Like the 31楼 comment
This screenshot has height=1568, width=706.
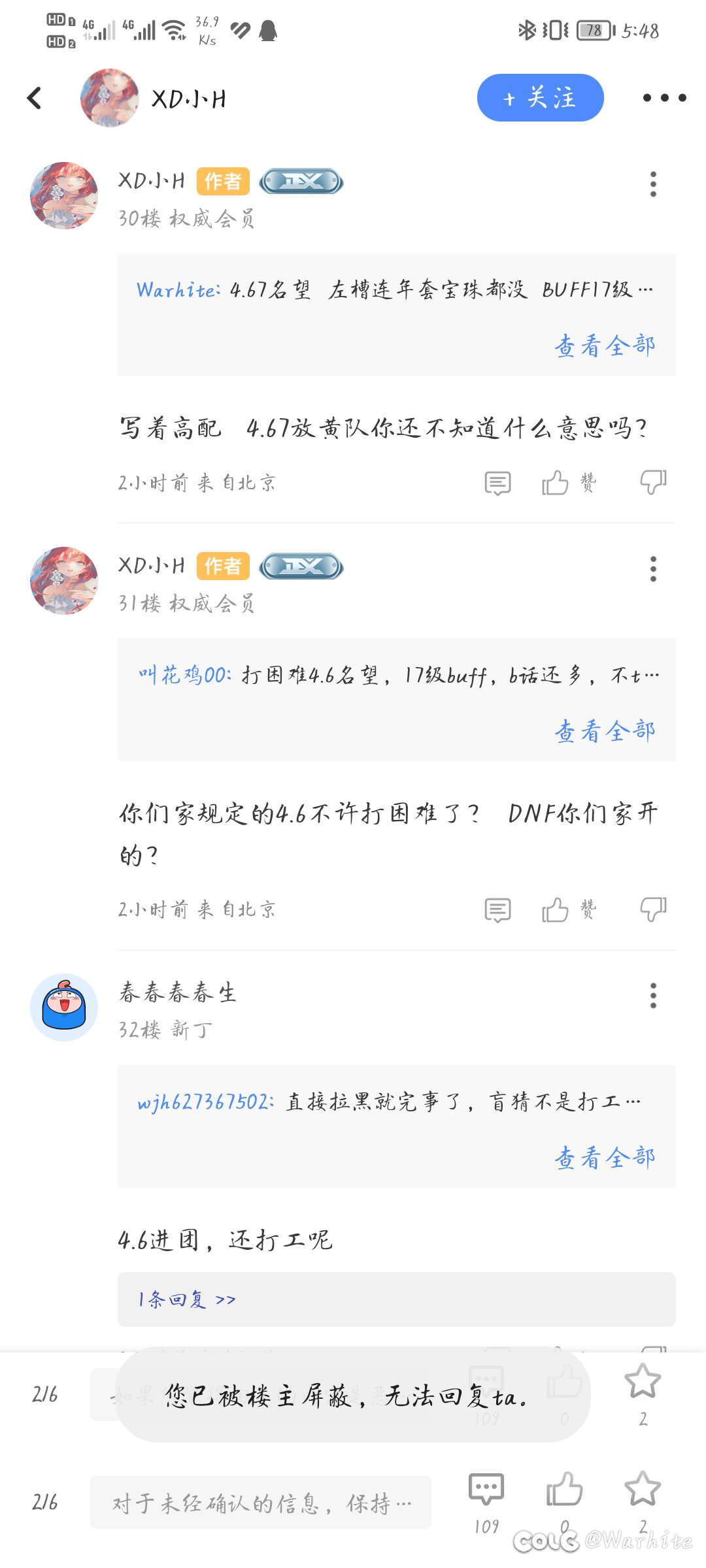[x=555, y=910]
